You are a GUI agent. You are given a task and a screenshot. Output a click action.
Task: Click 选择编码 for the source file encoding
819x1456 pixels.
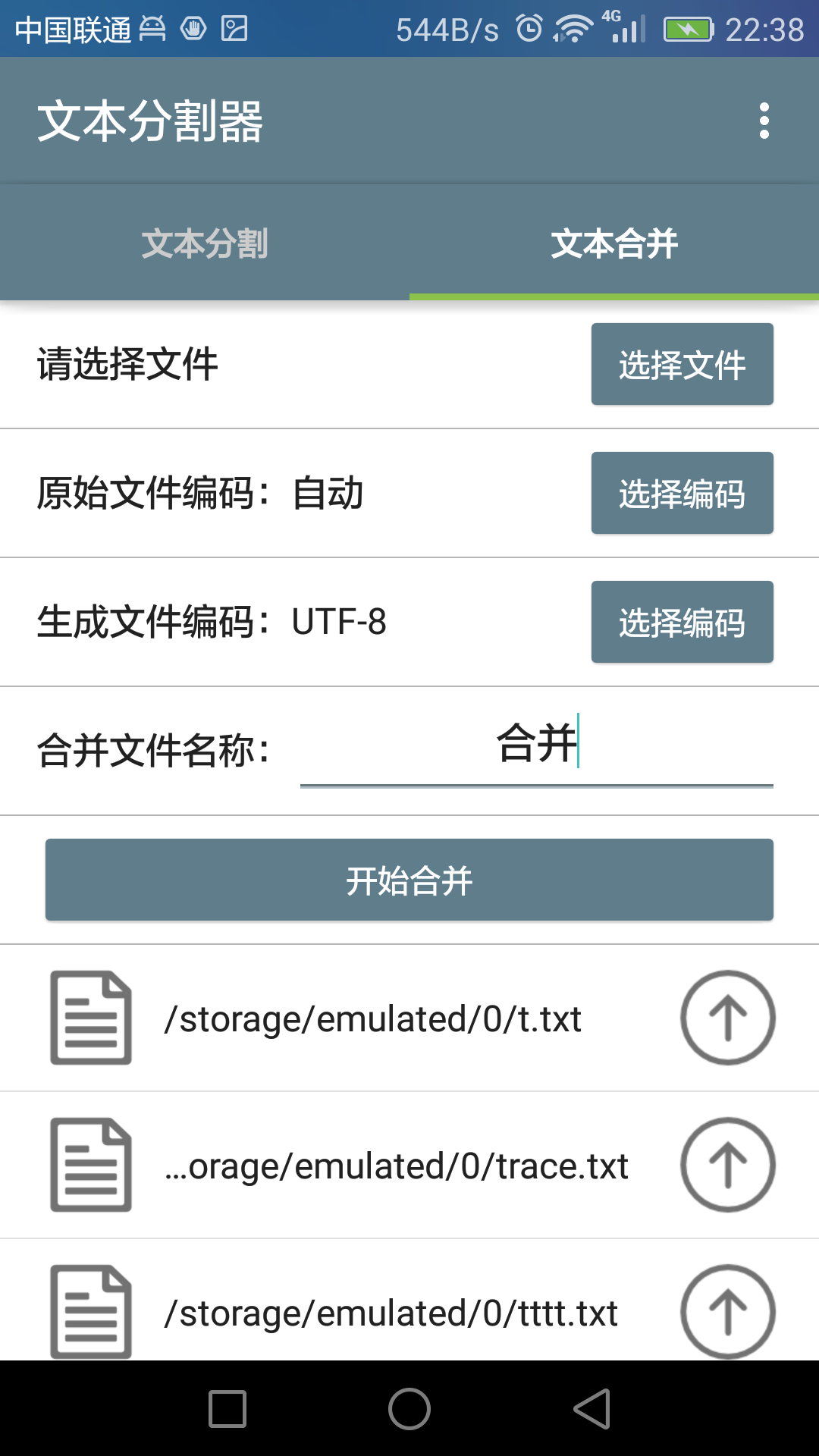pyautogui.click(x=682, y=493)
